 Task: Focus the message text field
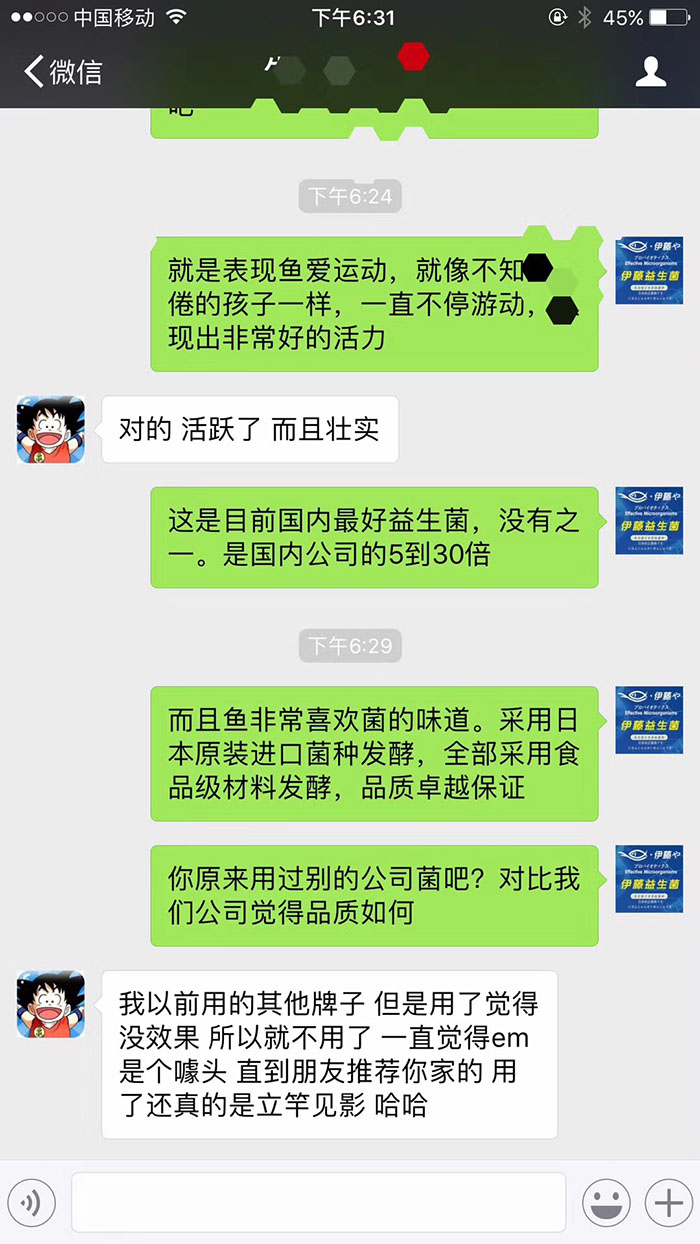coord(318,1202)
